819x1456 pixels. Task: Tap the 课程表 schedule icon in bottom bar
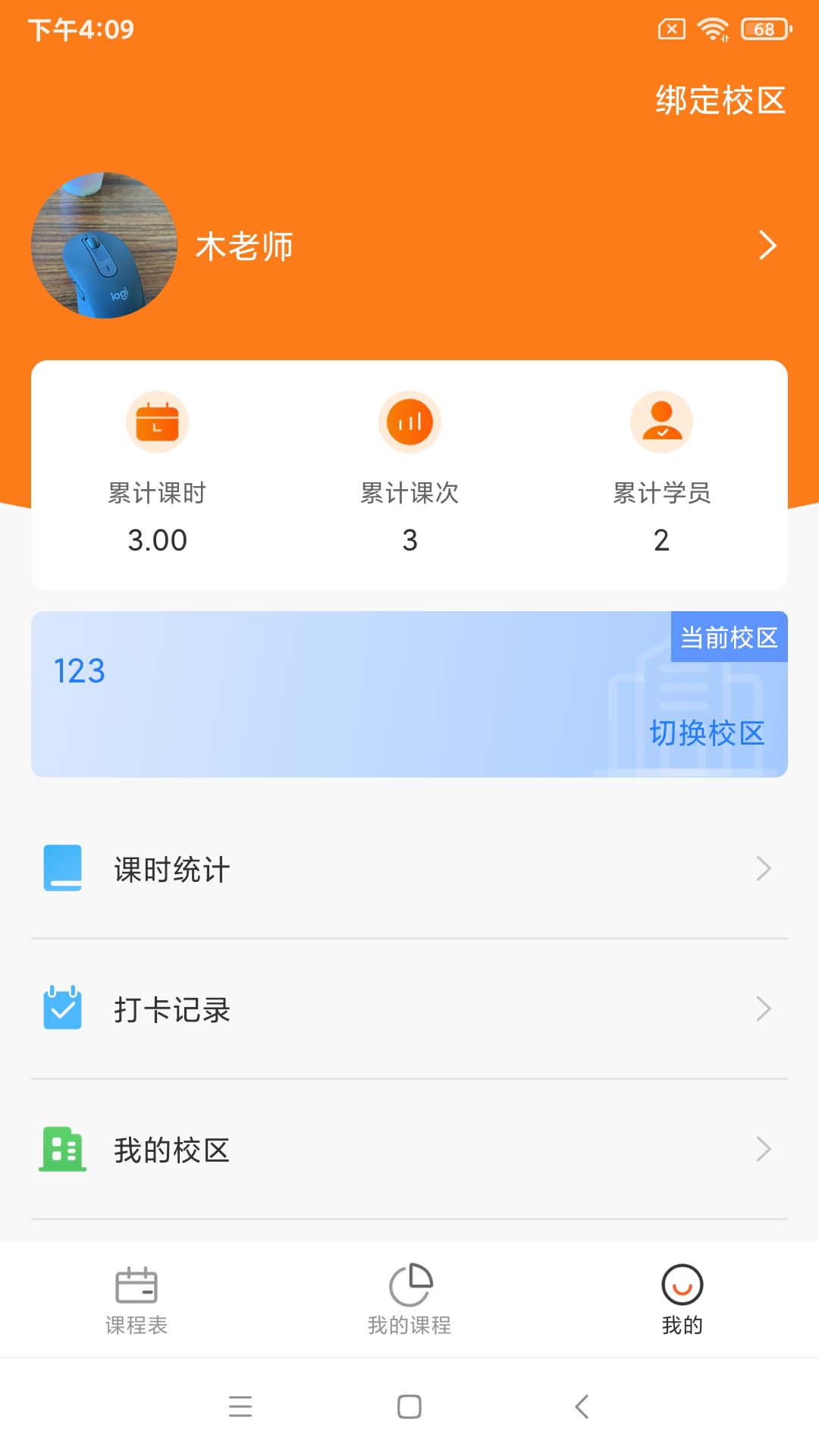click(x=136, y=1285)
